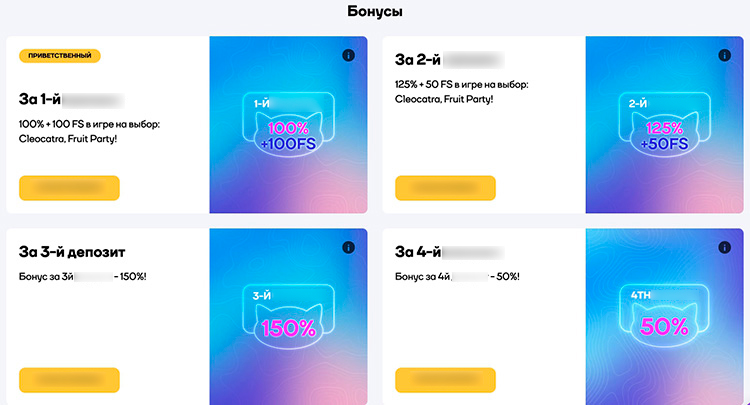The width and height of the screenshot is (750, 405).
Task: Activate the yellow button under the 125% + 50 FS offer
Action: pos(445,188)
